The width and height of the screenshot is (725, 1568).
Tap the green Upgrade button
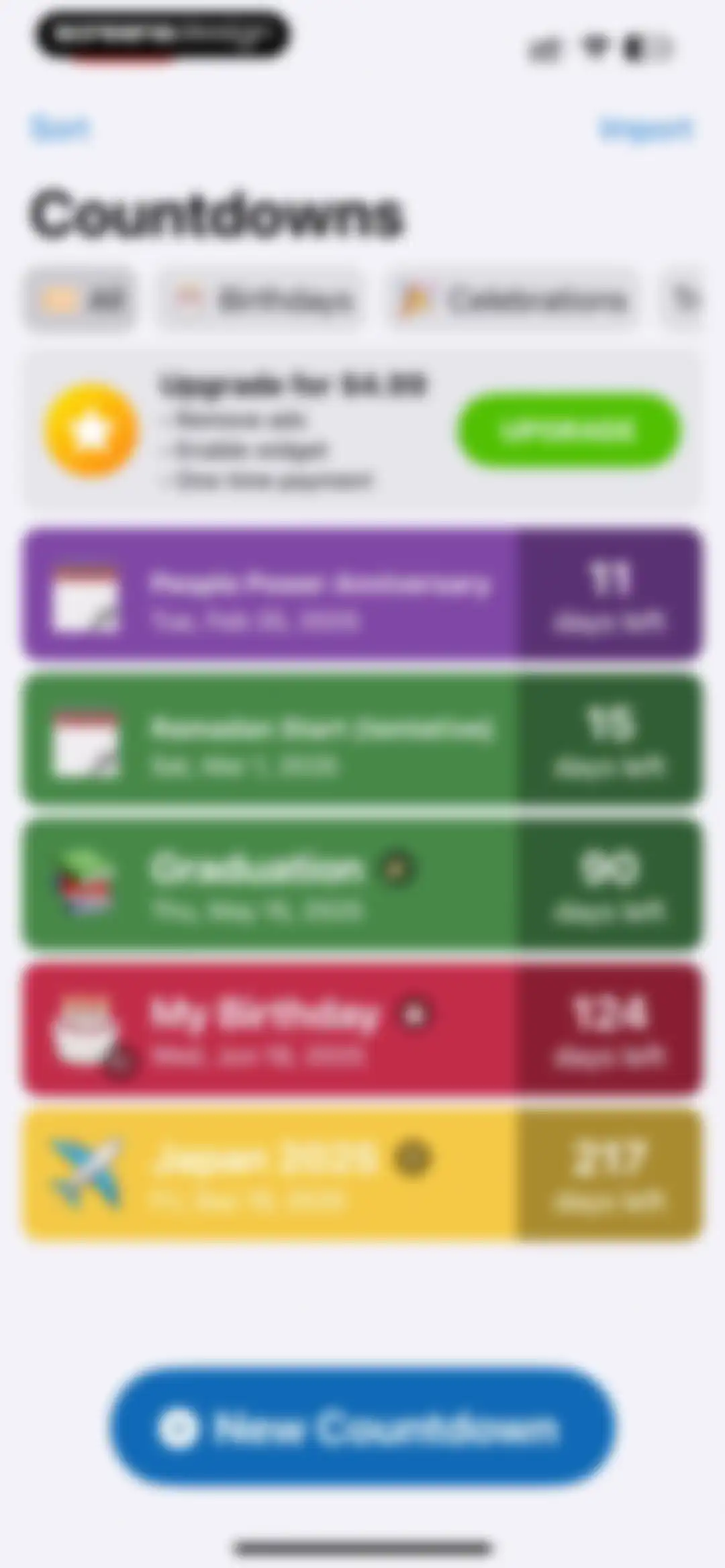pos(569,430)
